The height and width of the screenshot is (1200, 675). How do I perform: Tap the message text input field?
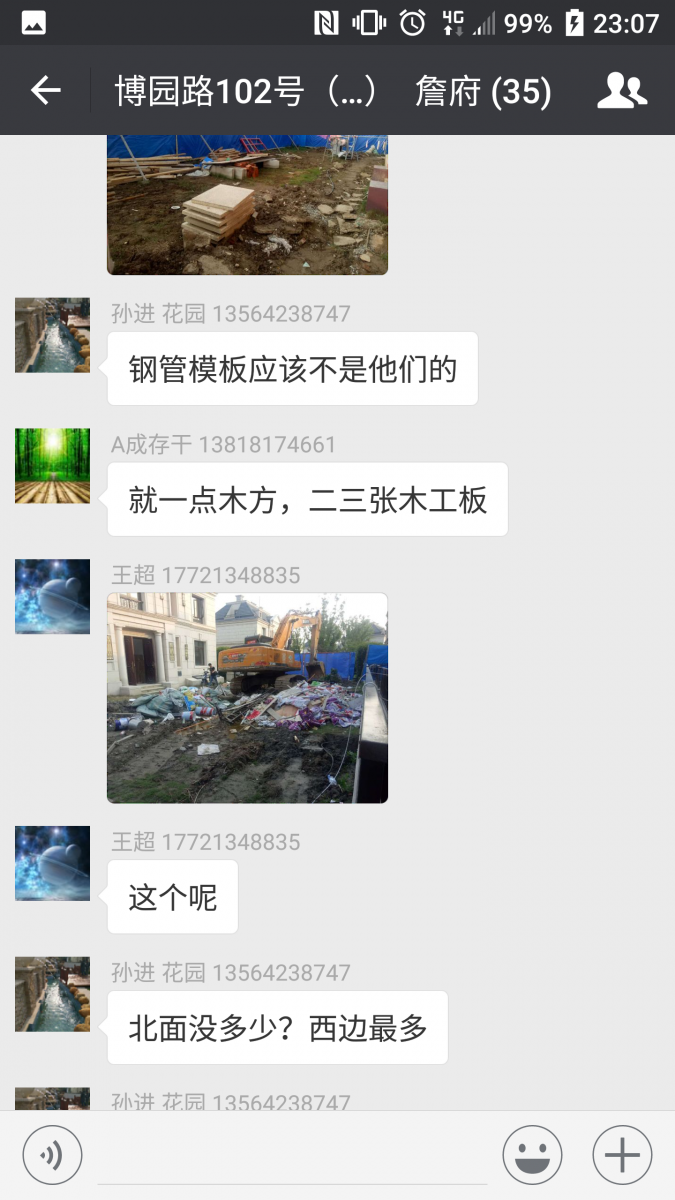(292, 1155)
